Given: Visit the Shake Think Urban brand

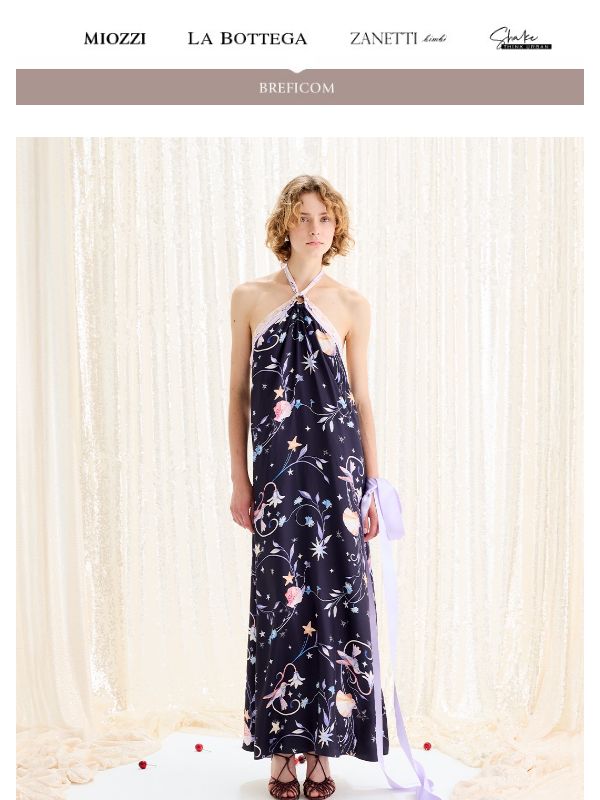Looking at the screenshot, I should click(520, 39).
